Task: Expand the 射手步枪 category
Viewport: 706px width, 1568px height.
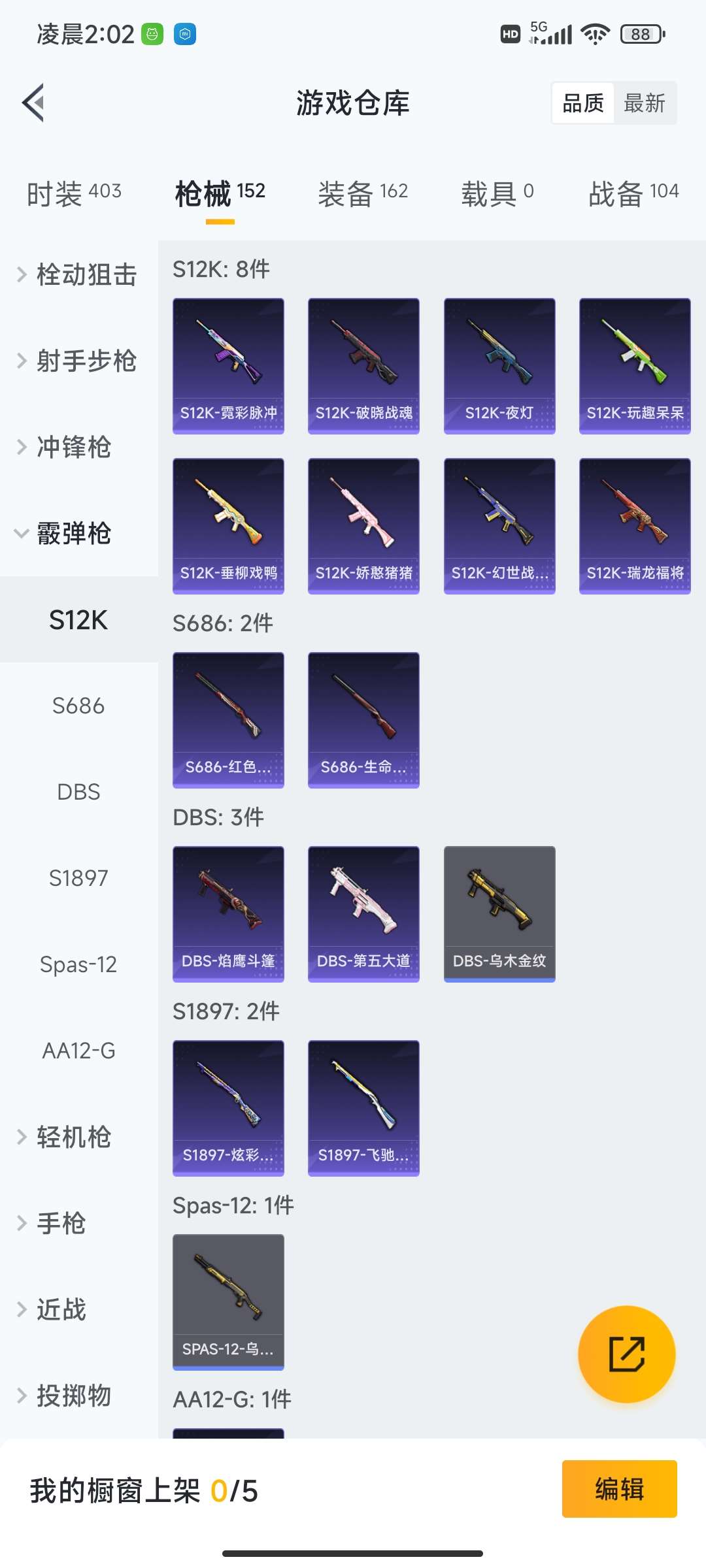Action: (x=78, y=361)
